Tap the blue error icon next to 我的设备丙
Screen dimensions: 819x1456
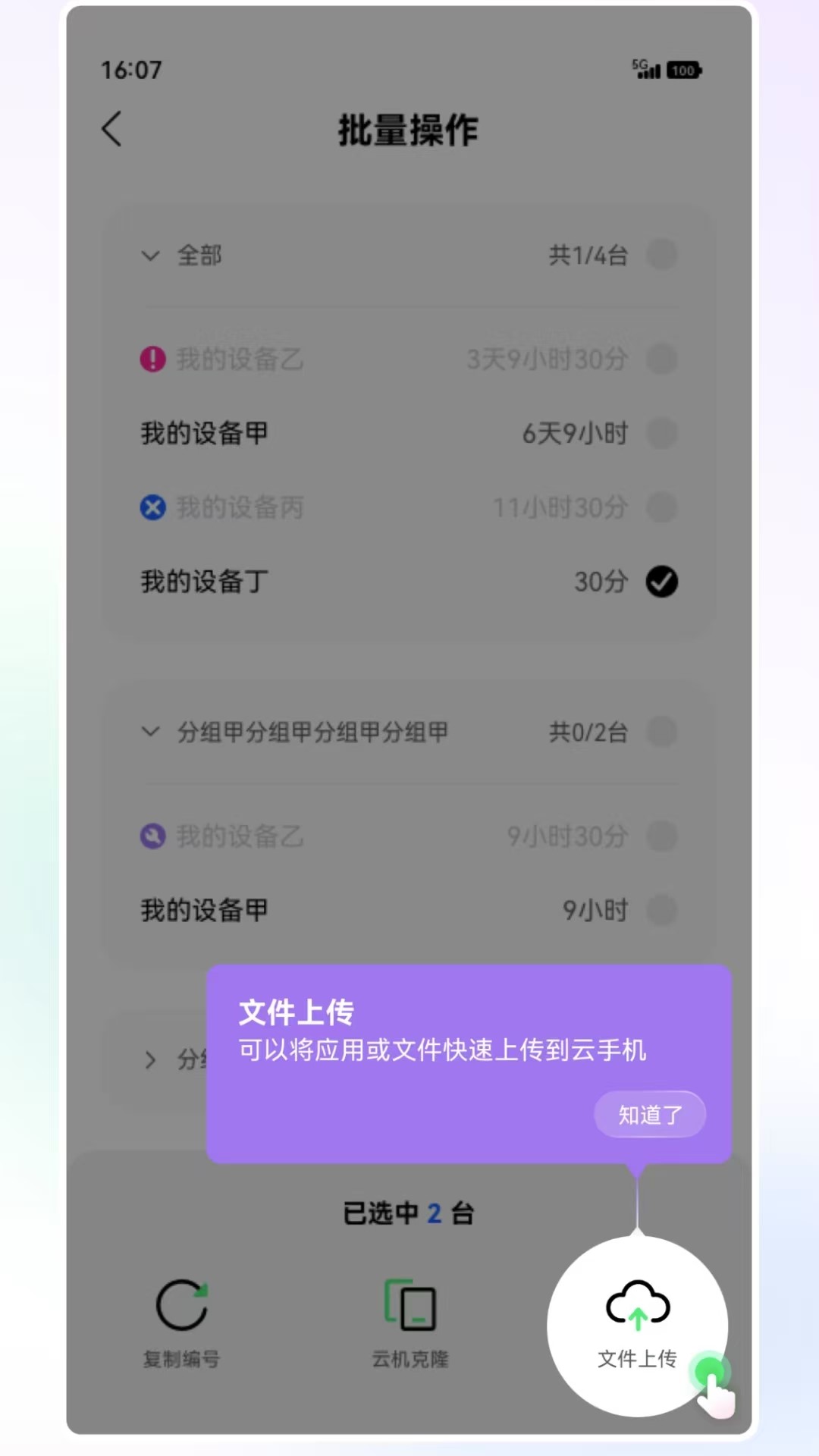[152, 507]
